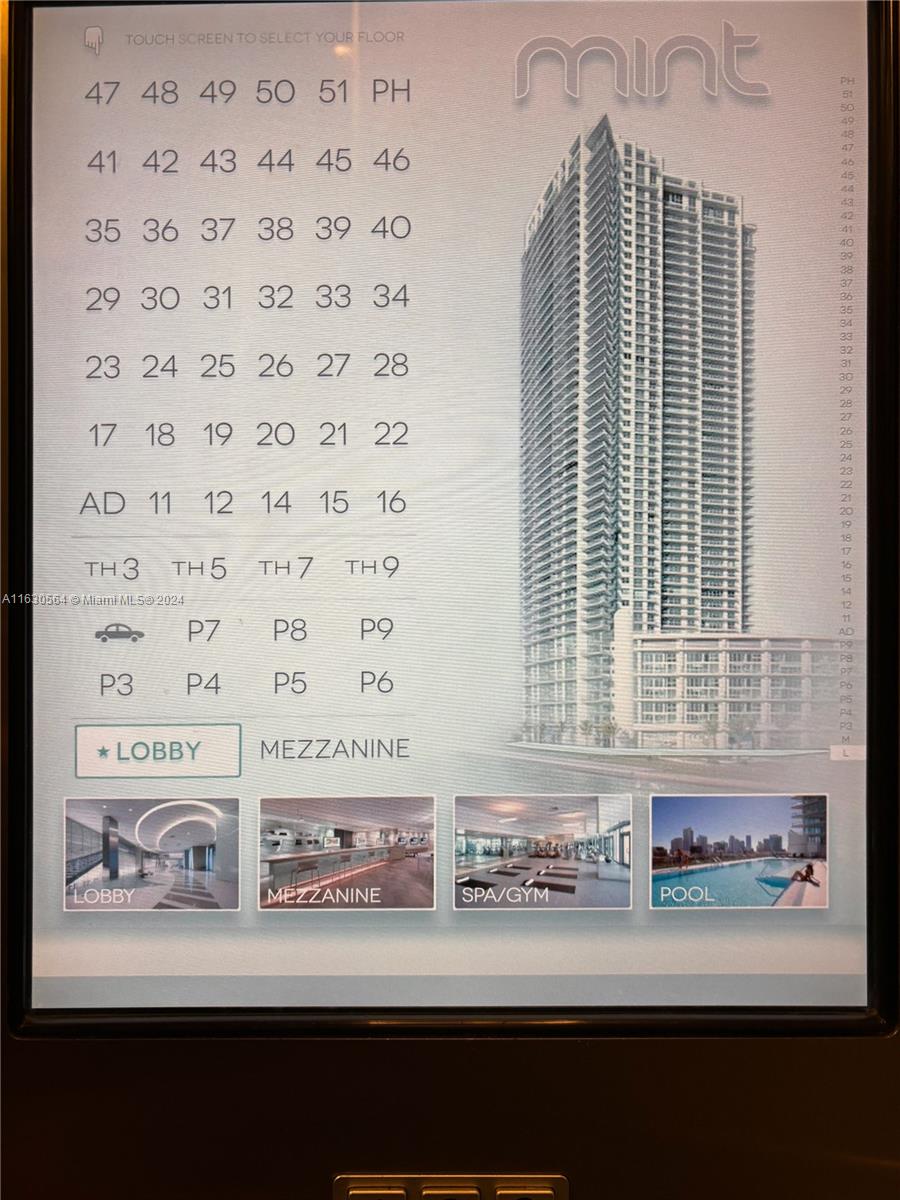Select floor 47
This screenshot has height=1200, width=900.
click(102, 92)
